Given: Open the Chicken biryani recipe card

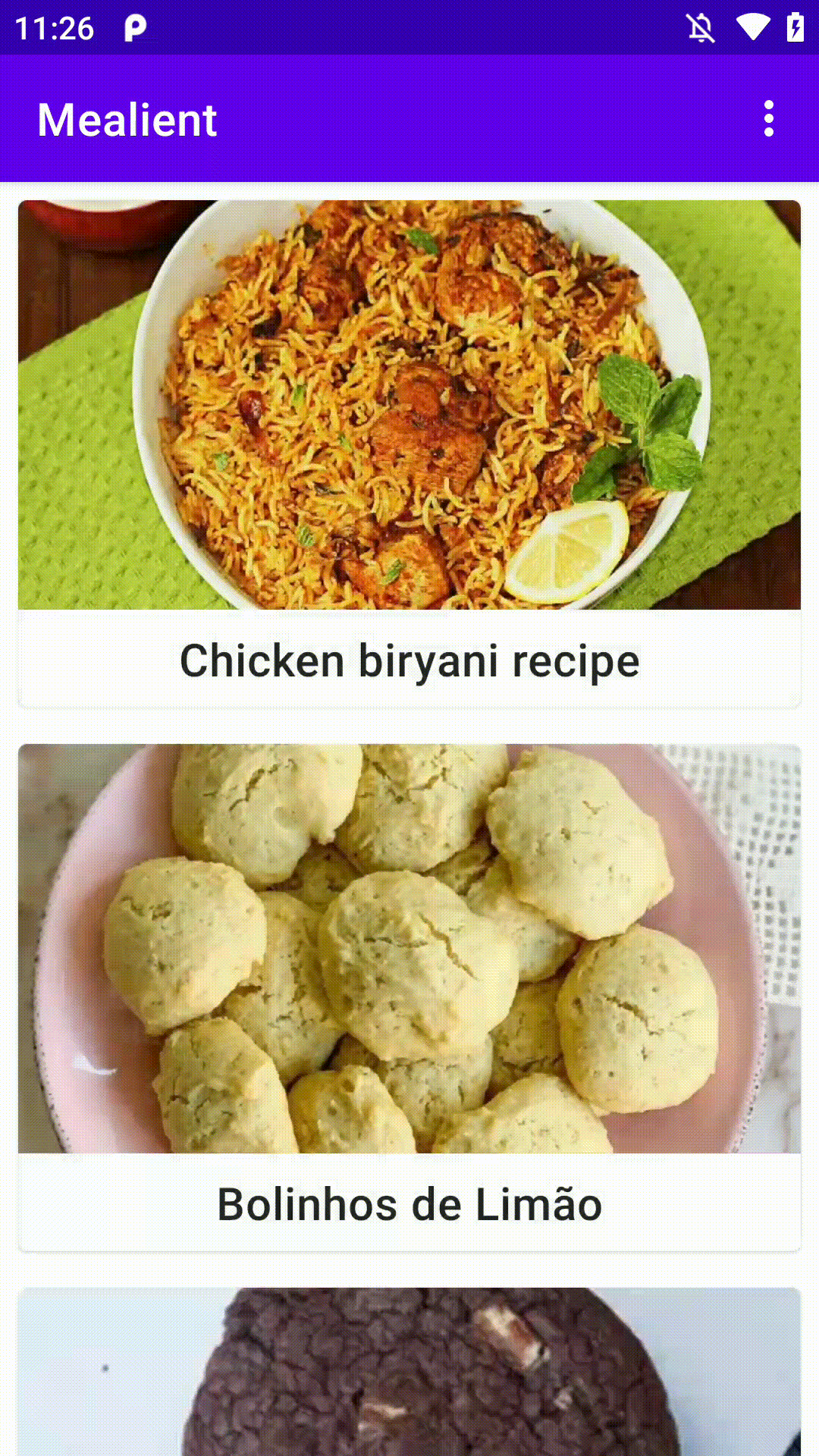Looking at the screenshot, I should [409, 453].
